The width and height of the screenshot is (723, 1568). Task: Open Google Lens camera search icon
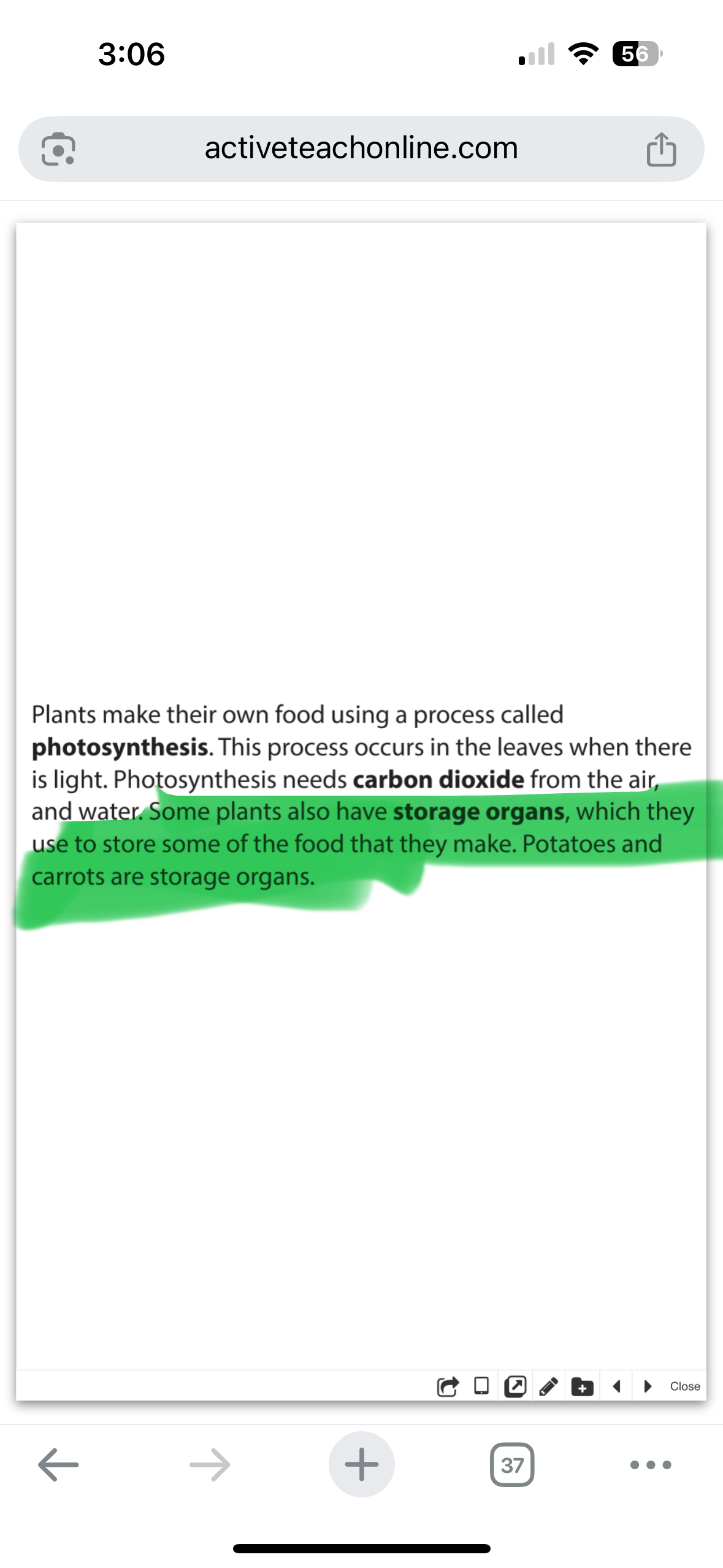(x=58, y=149)
